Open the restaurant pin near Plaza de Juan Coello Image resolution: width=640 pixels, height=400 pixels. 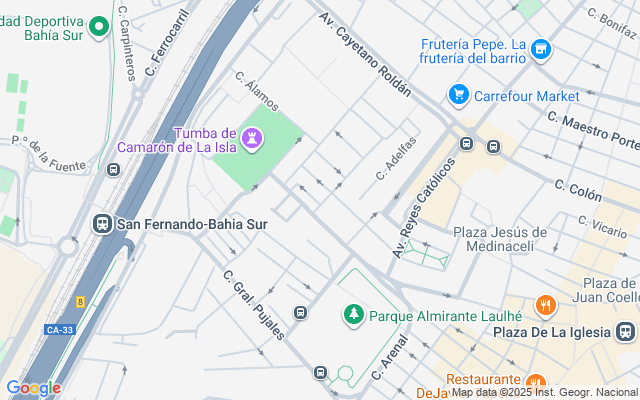pyautogui.click(x=545, y=304)
